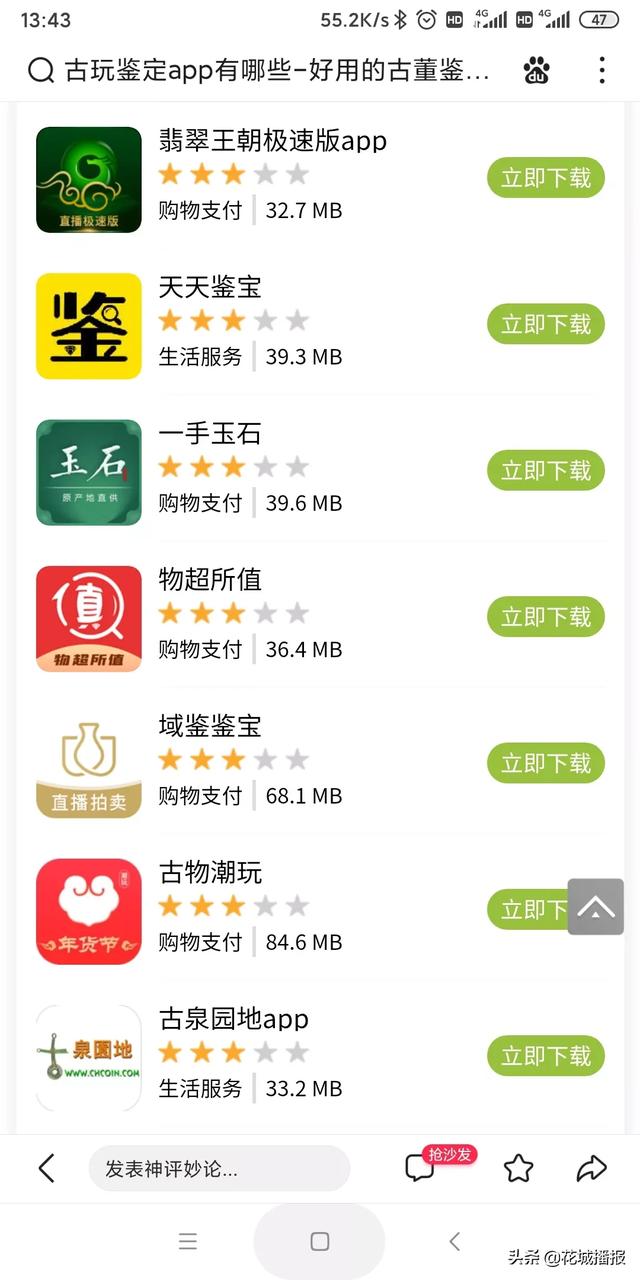Viewport: 640px width, 1280px height.
Task: Tap the Baidu paw icon
Action: click(537, 70)
